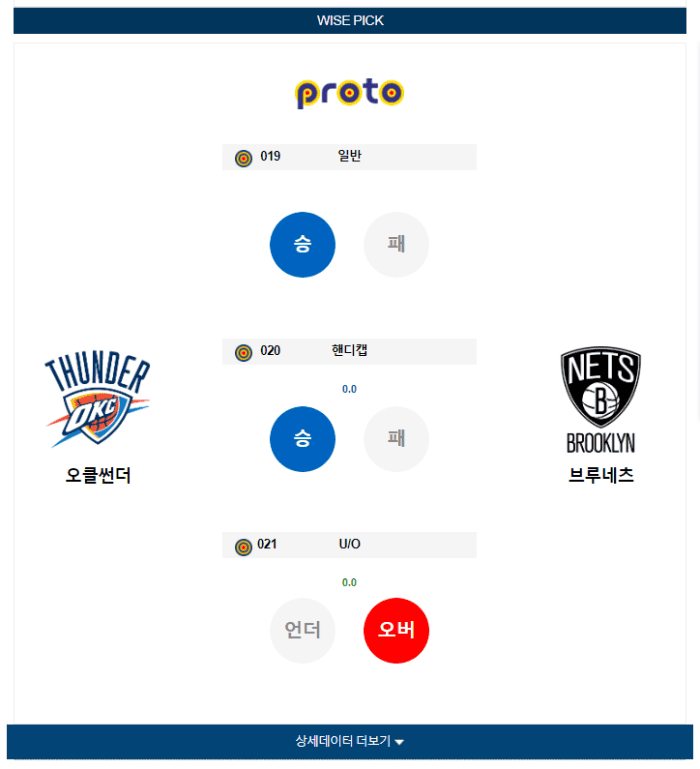Choose 패 under 020 핸디캡
Image resolution: width=700 pixels, height=769 pixels.
[x=396, y=438]
